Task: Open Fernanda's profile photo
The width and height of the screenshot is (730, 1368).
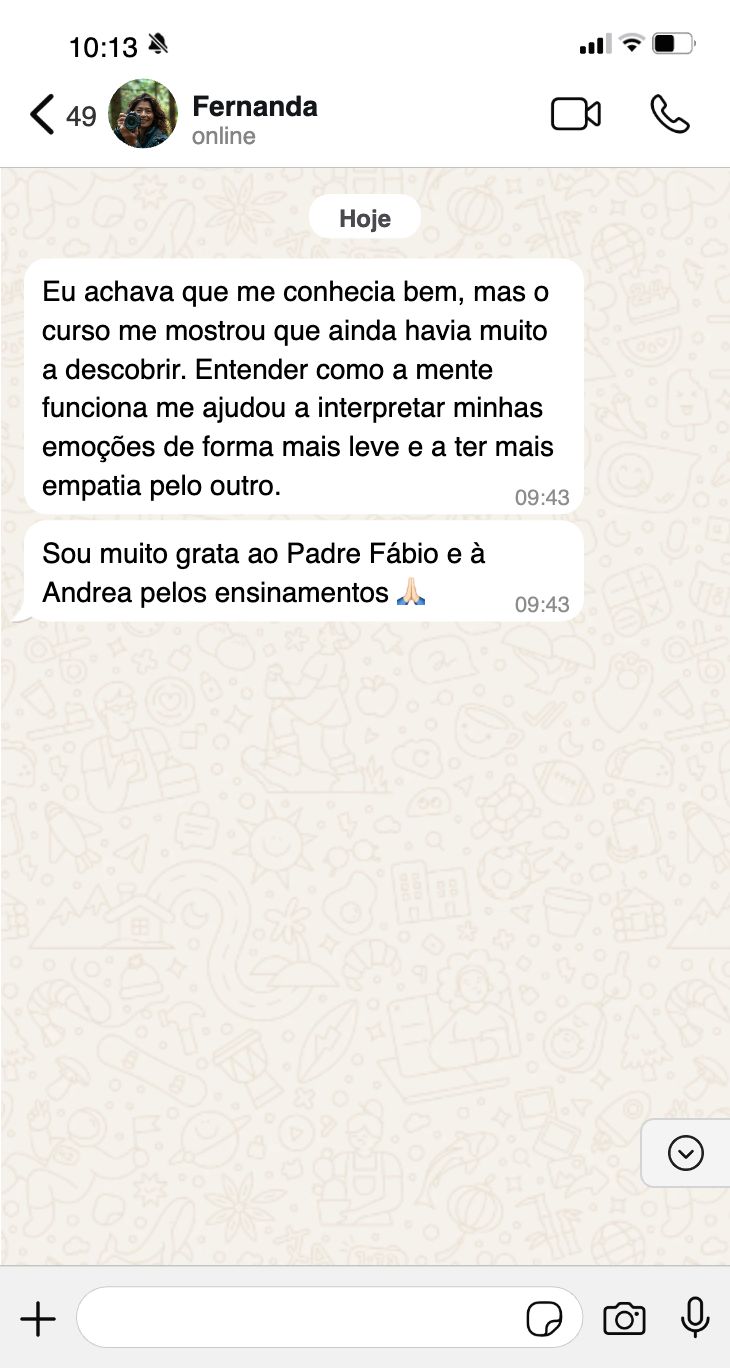Action: point(143,115)
